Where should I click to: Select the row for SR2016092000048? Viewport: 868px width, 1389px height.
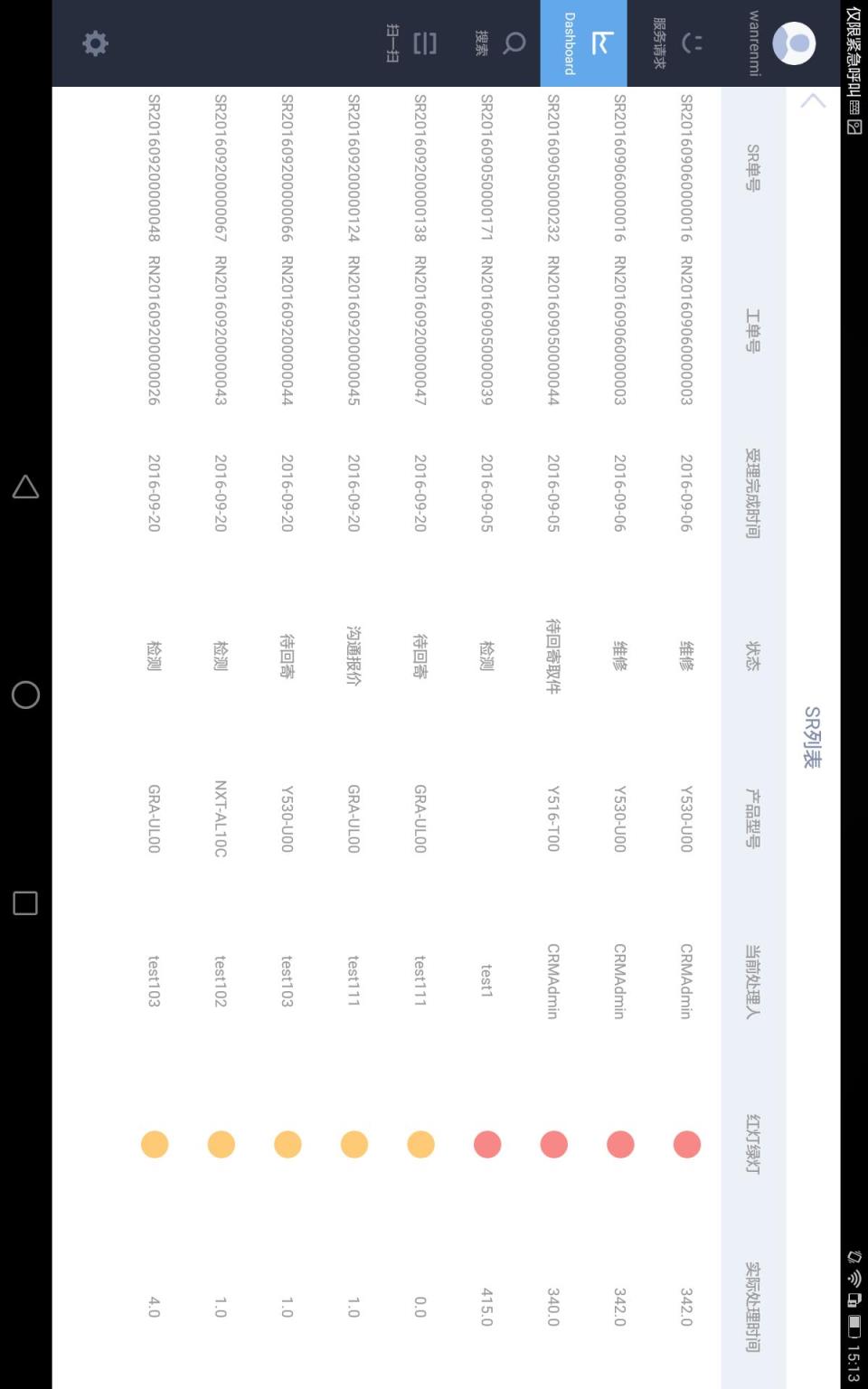click(154, 167)
